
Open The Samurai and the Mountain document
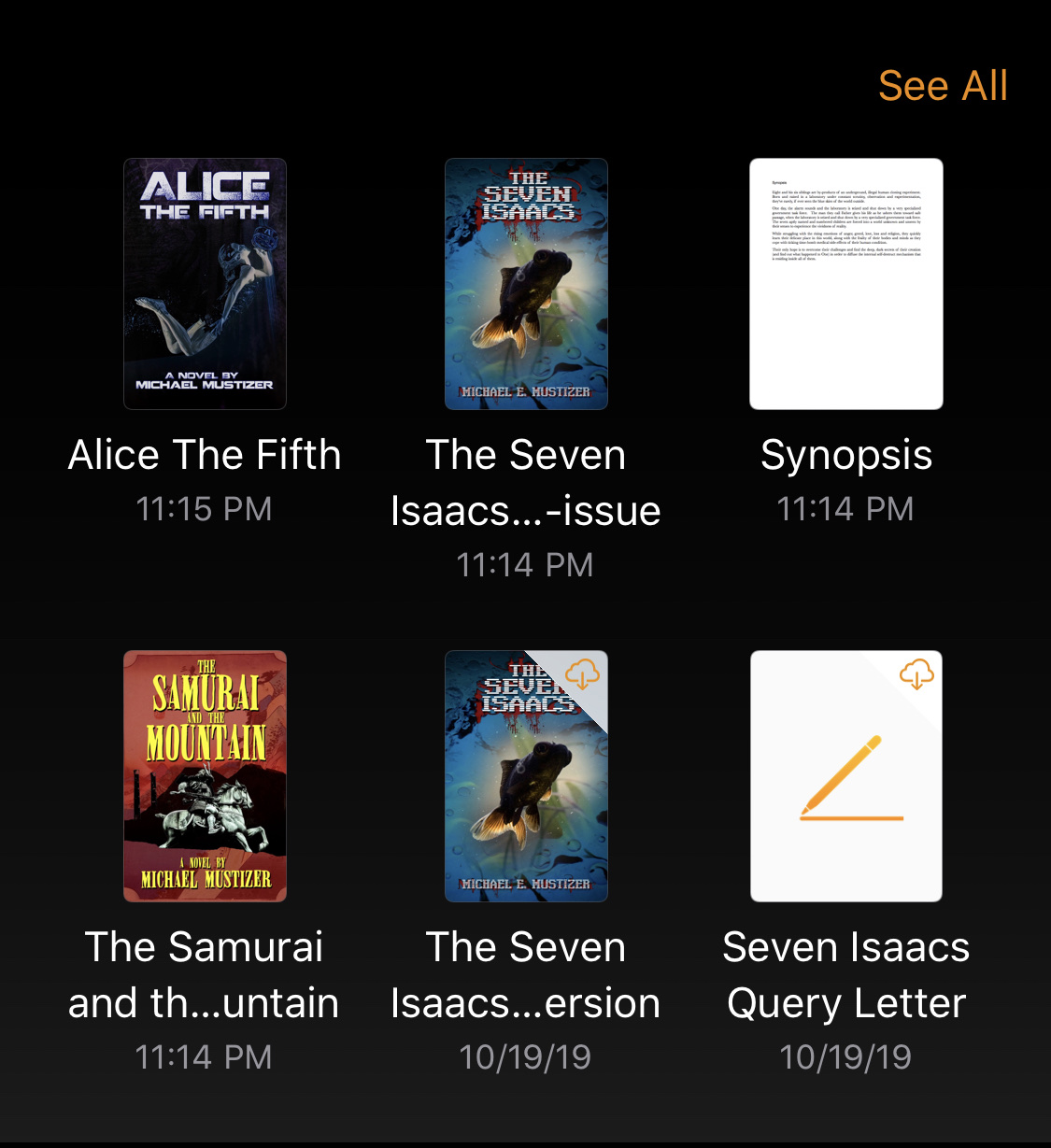205,776
